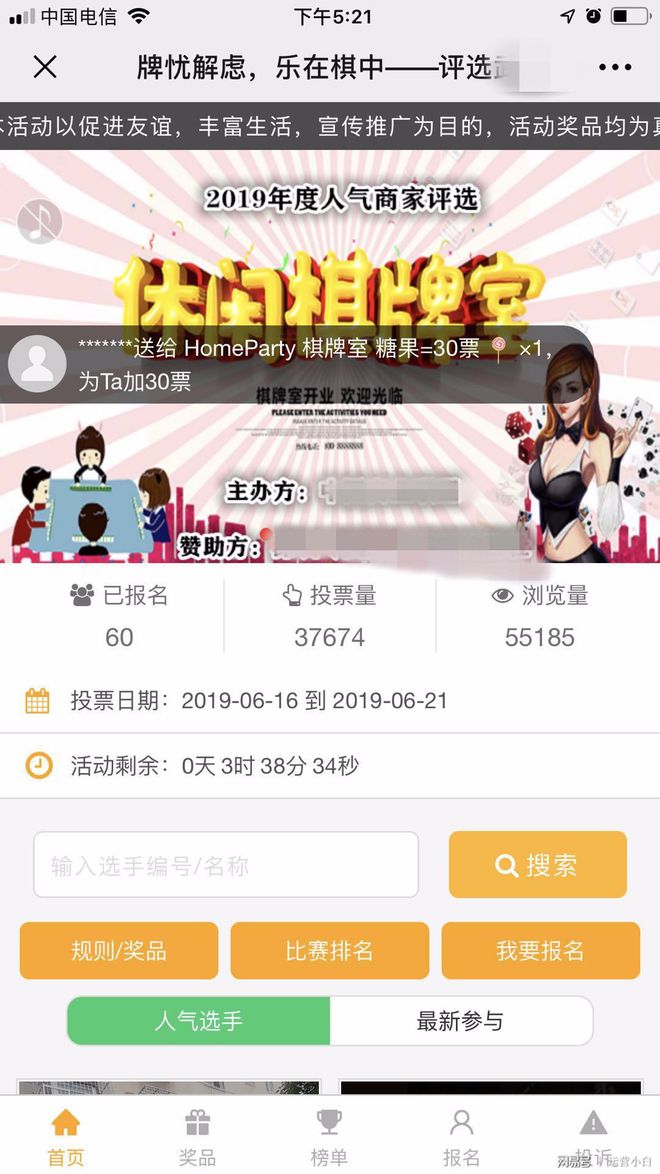View 比赛排名 competition ranking

329,950
